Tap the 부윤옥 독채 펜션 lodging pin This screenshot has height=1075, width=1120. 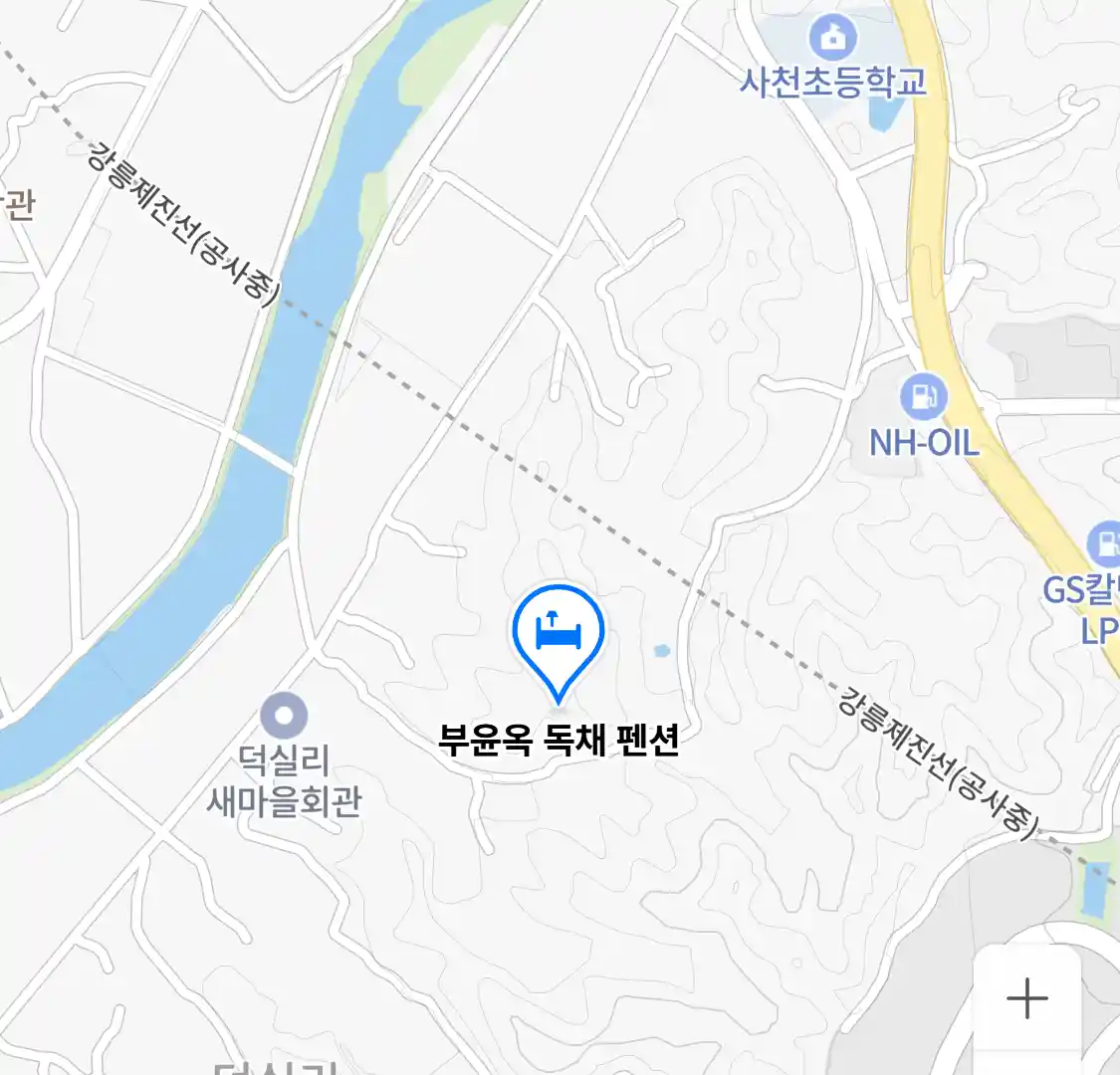pyautogui.click(x=559, y=635)
